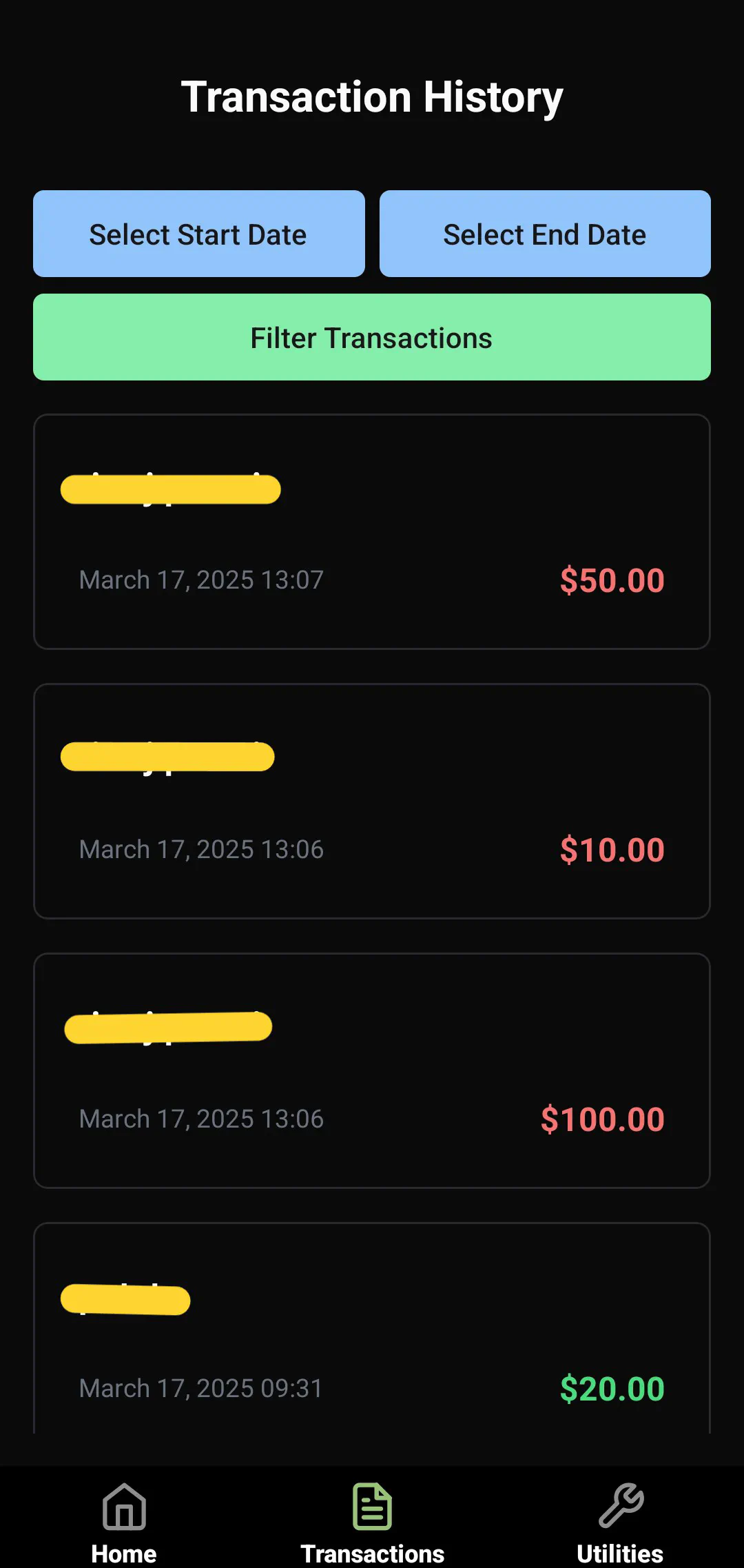This screenshot has width=744, height=1568.
Task: Tap the green $20.00 amount text
Action: coord(612,1387)
